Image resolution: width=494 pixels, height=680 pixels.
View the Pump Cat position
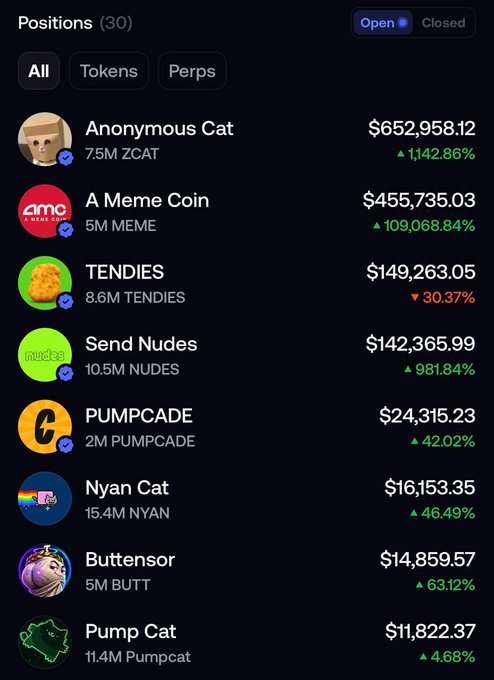247,643
